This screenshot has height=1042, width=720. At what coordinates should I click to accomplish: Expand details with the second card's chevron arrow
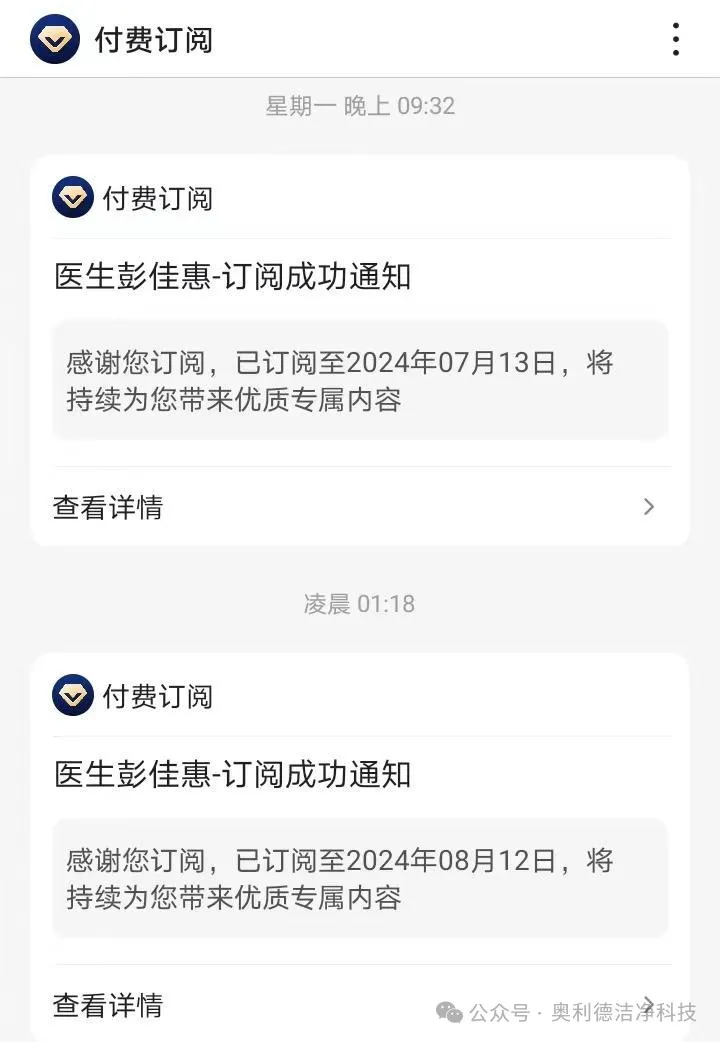tap(648, 1005)
